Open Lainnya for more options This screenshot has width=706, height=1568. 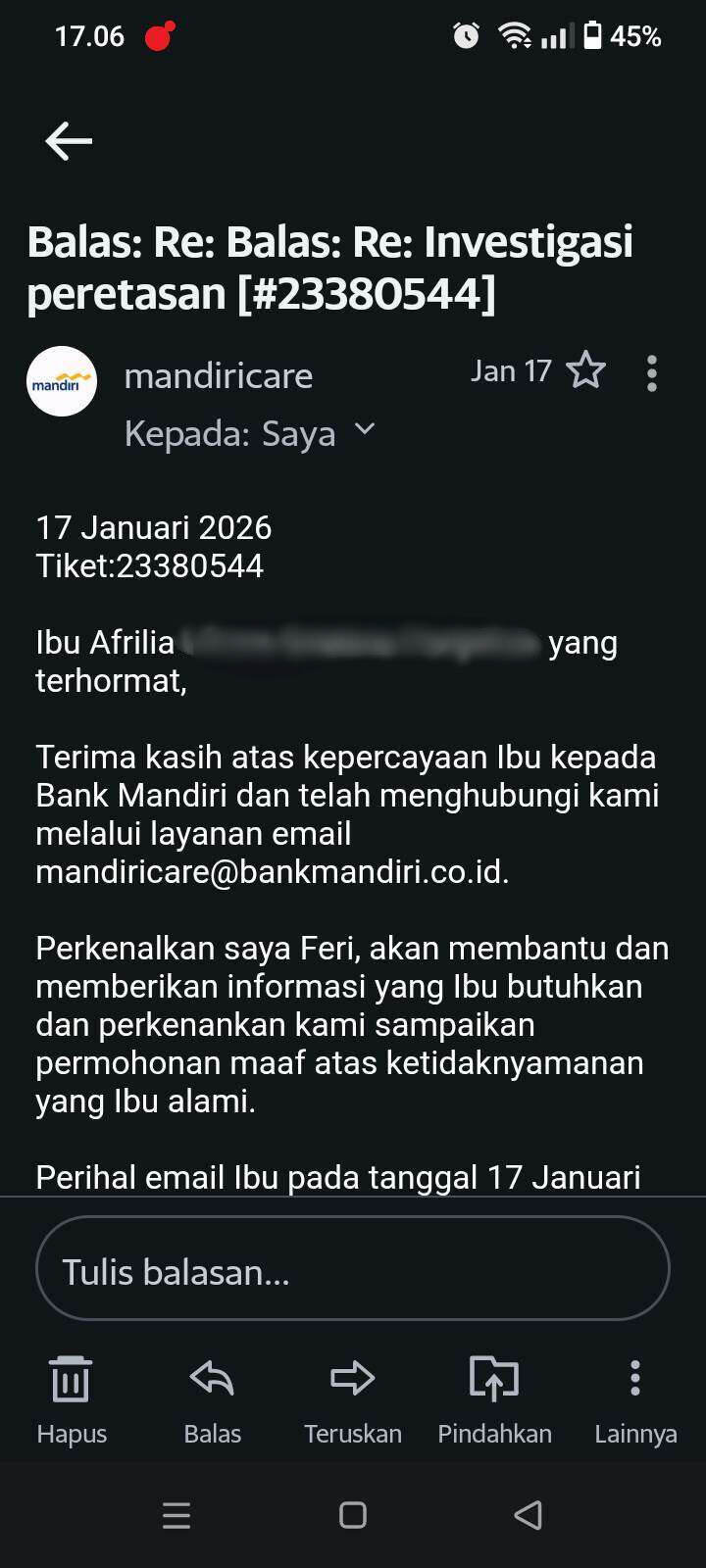click(x=635, y=1398)
